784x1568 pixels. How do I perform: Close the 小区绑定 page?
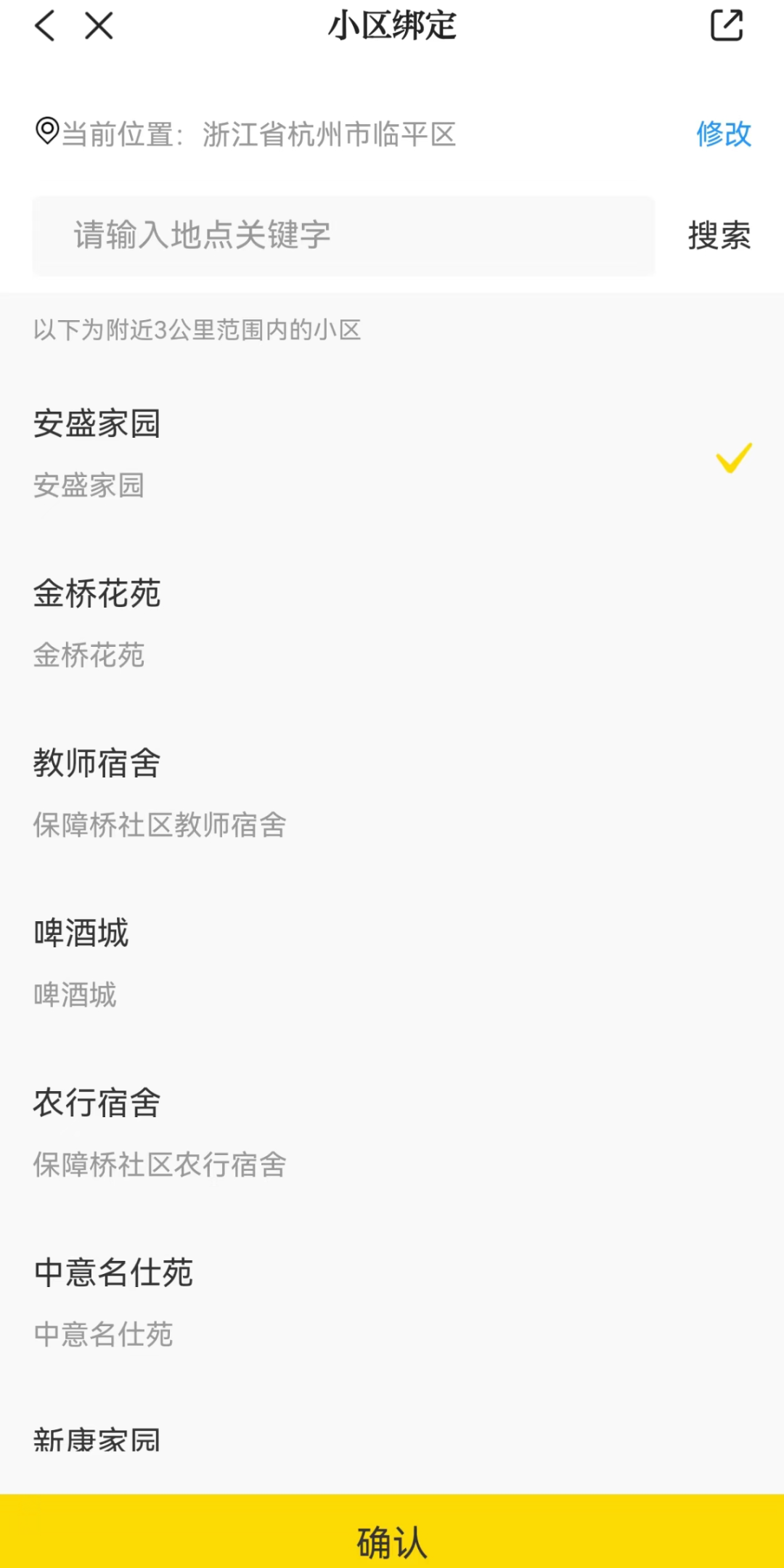[x=99, y=26]
